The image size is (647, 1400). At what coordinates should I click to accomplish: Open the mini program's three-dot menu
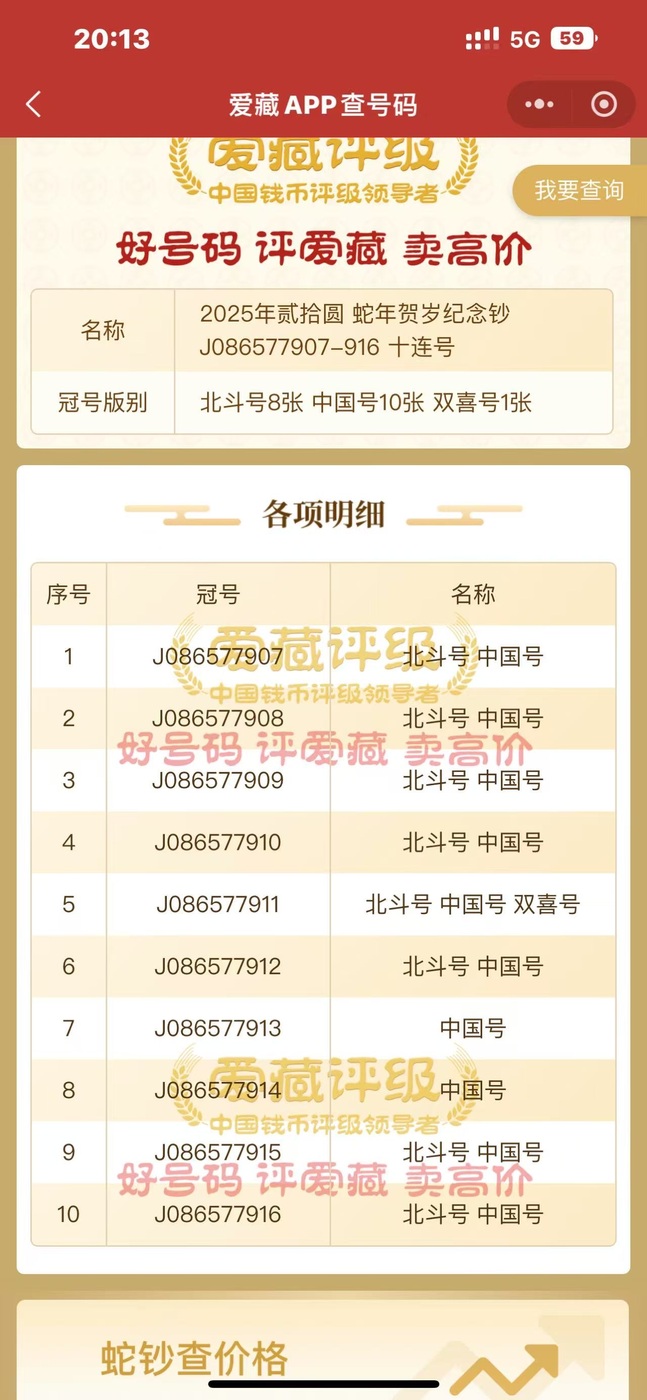coord(539,104)
